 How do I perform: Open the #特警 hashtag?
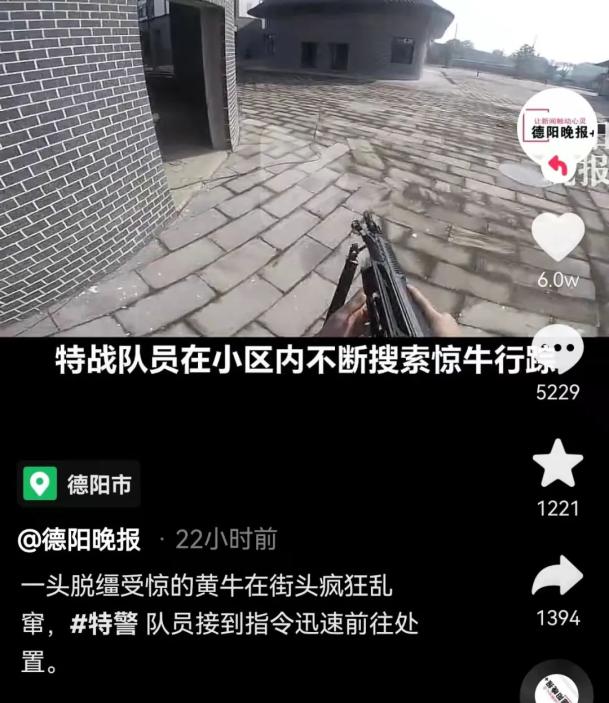click(x=102, y=625)
